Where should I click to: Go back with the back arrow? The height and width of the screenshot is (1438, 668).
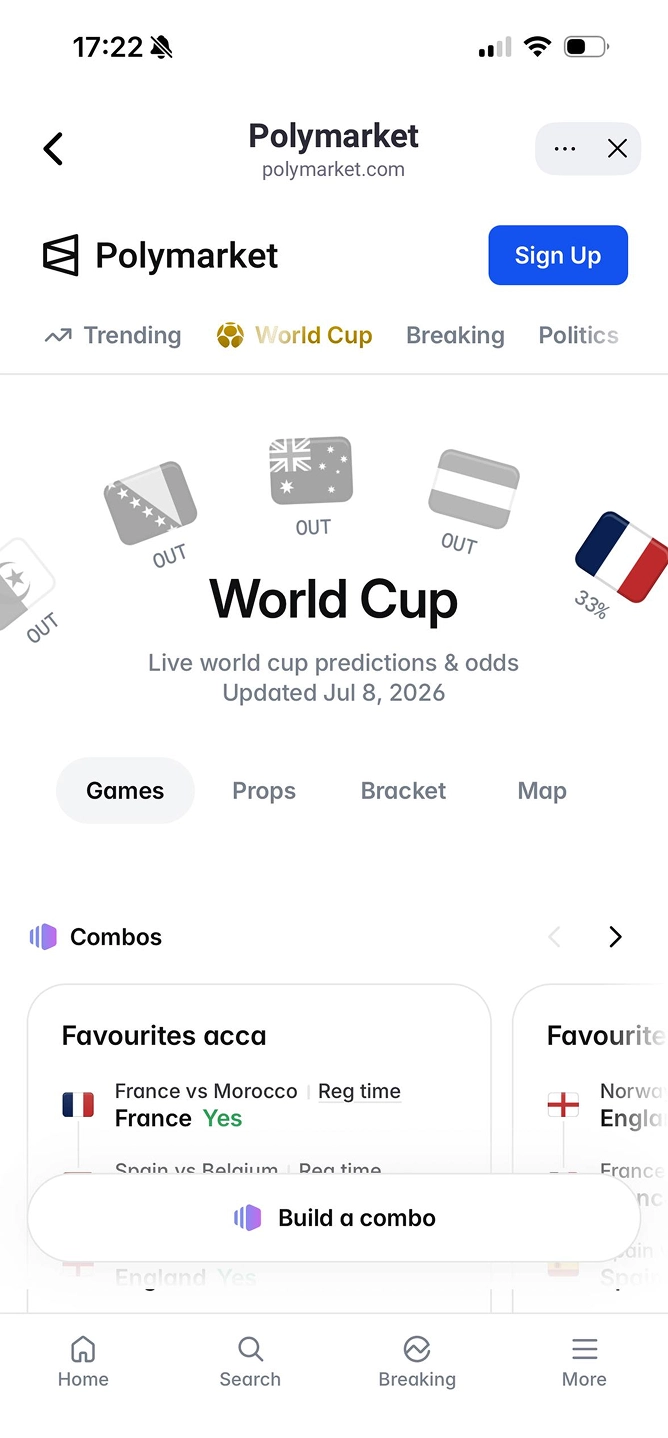pyautogui.click(x=54, y=149)
